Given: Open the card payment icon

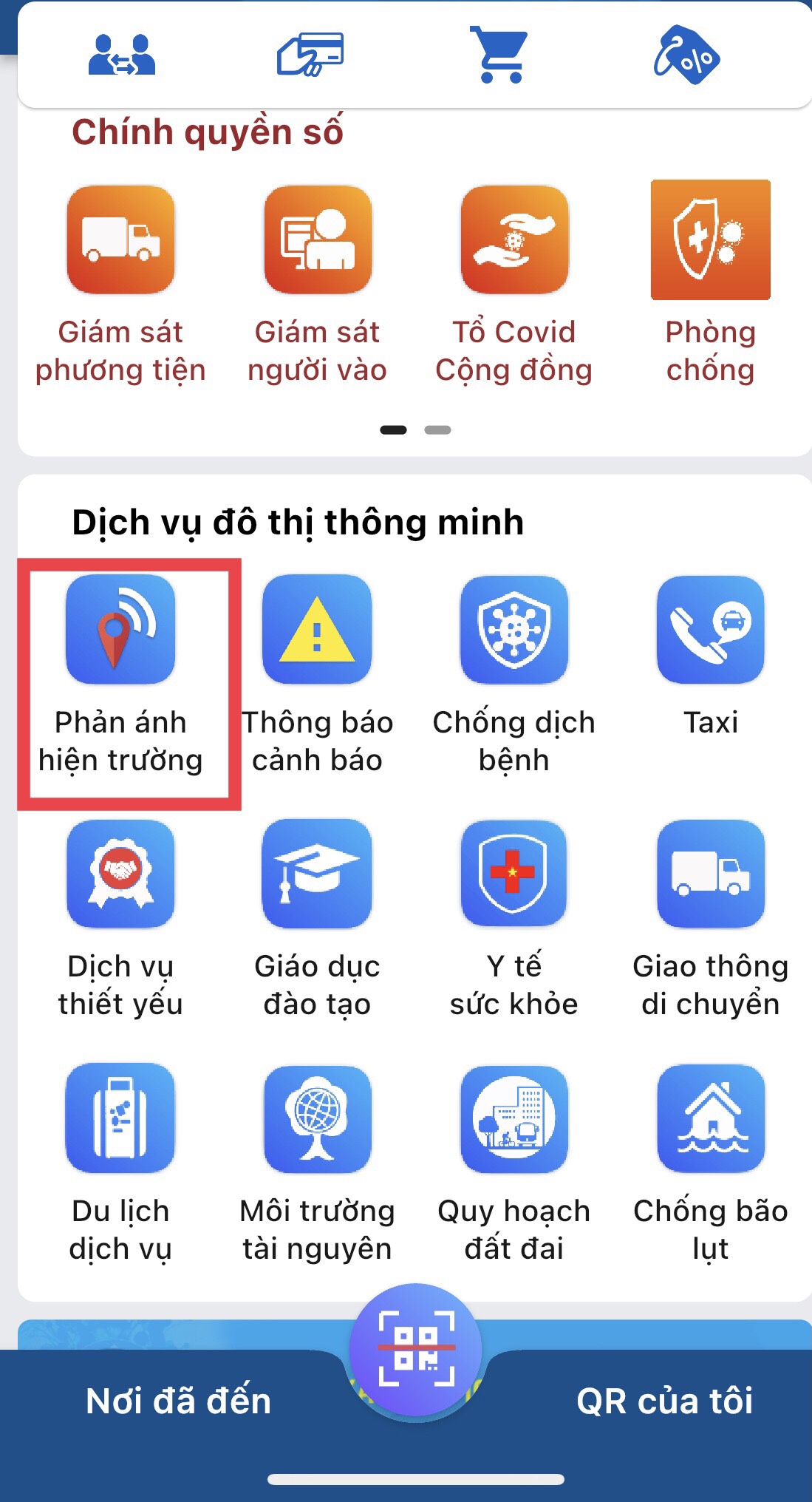Looking at the screenshot, I should [310, 54].
